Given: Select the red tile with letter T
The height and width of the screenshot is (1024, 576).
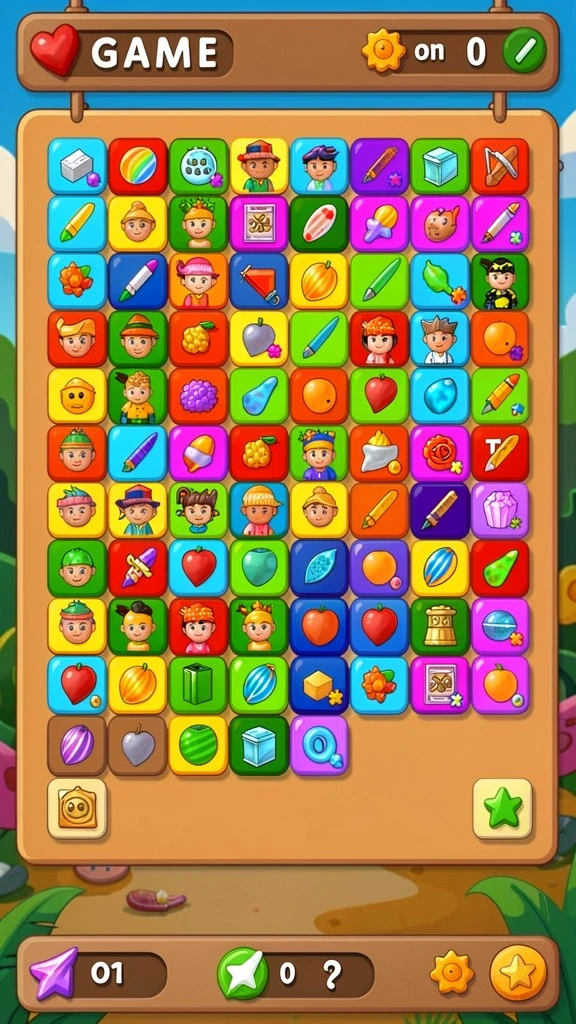Looking at the screenshot, I should tap(500, 454).
